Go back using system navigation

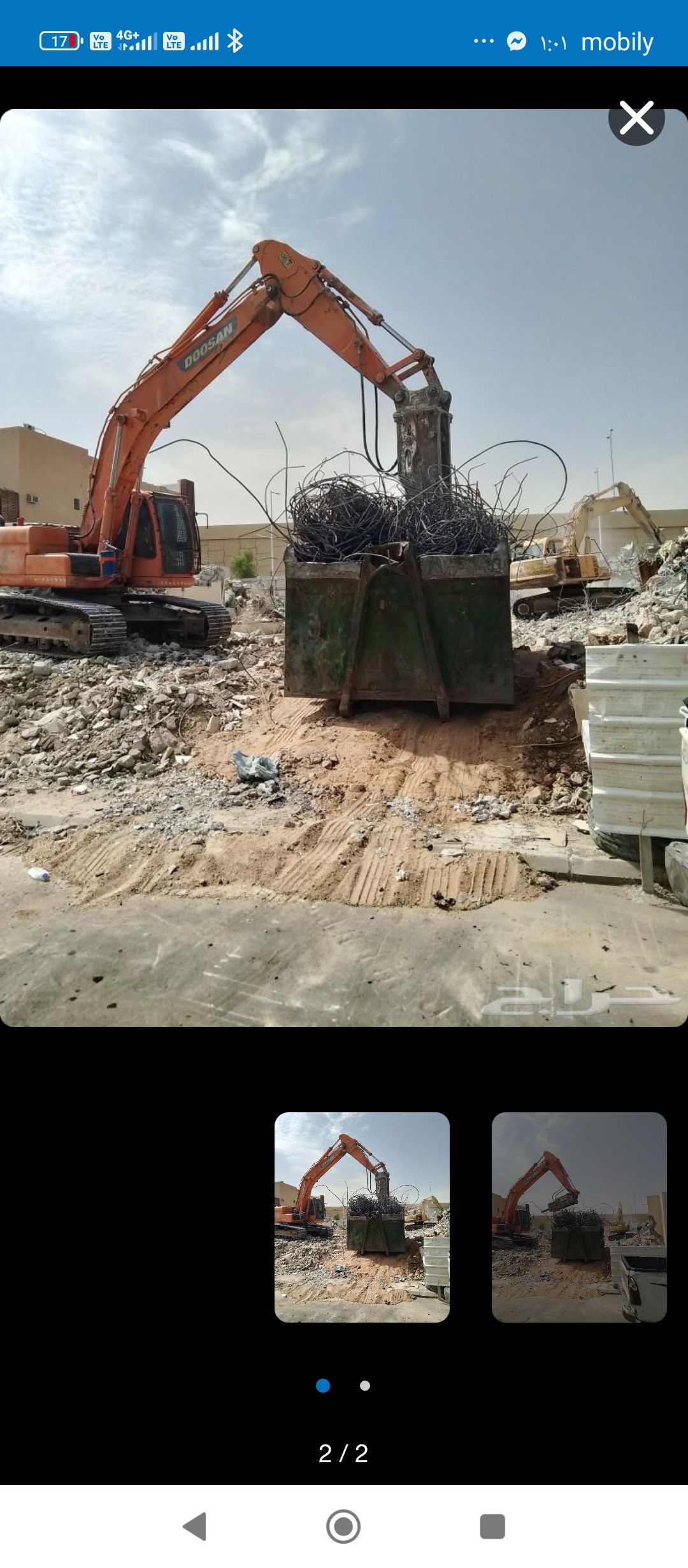coord(195,1527)
